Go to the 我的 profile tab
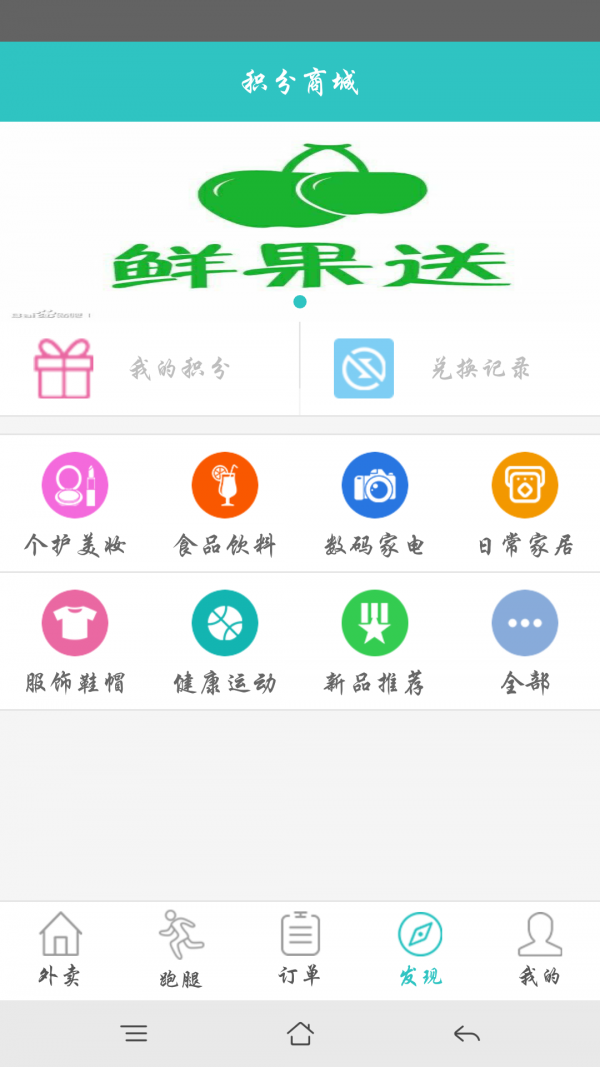This screenshot has height=1067, width=600. point(540,950)
